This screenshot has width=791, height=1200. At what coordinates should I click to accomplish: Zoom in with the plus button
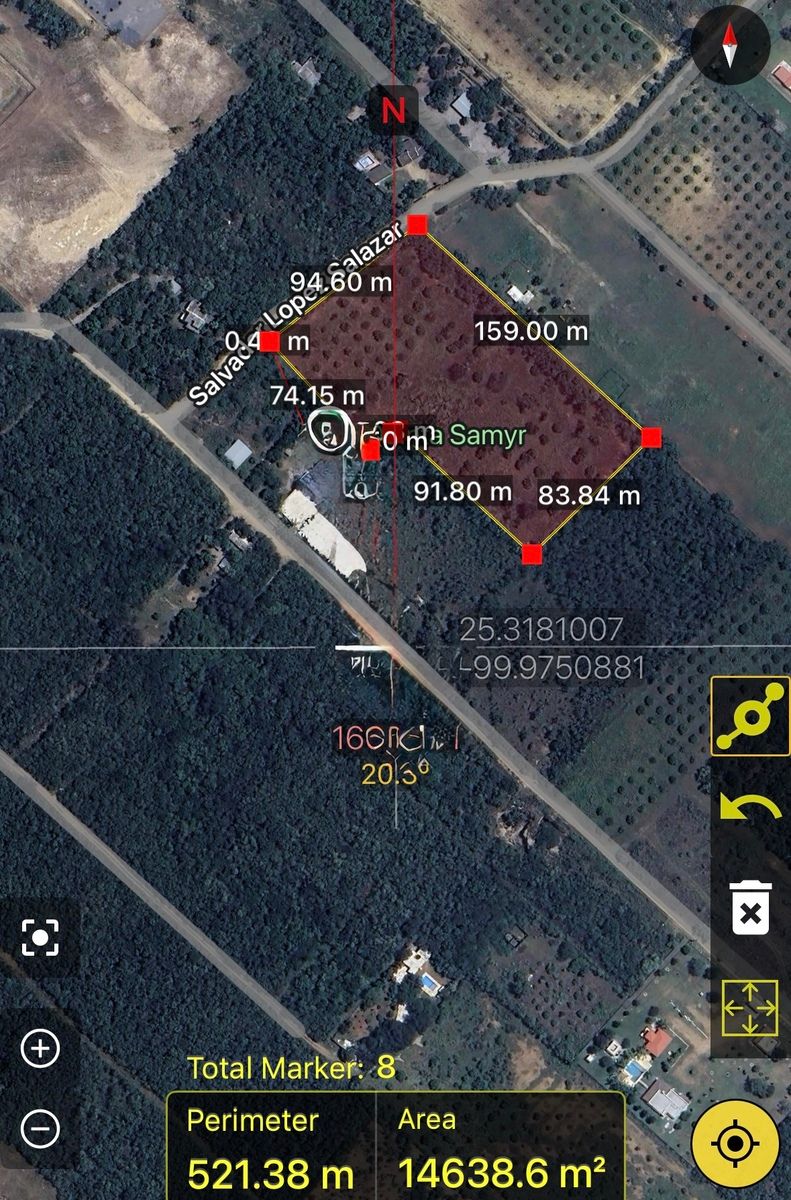coord(40,1048)
